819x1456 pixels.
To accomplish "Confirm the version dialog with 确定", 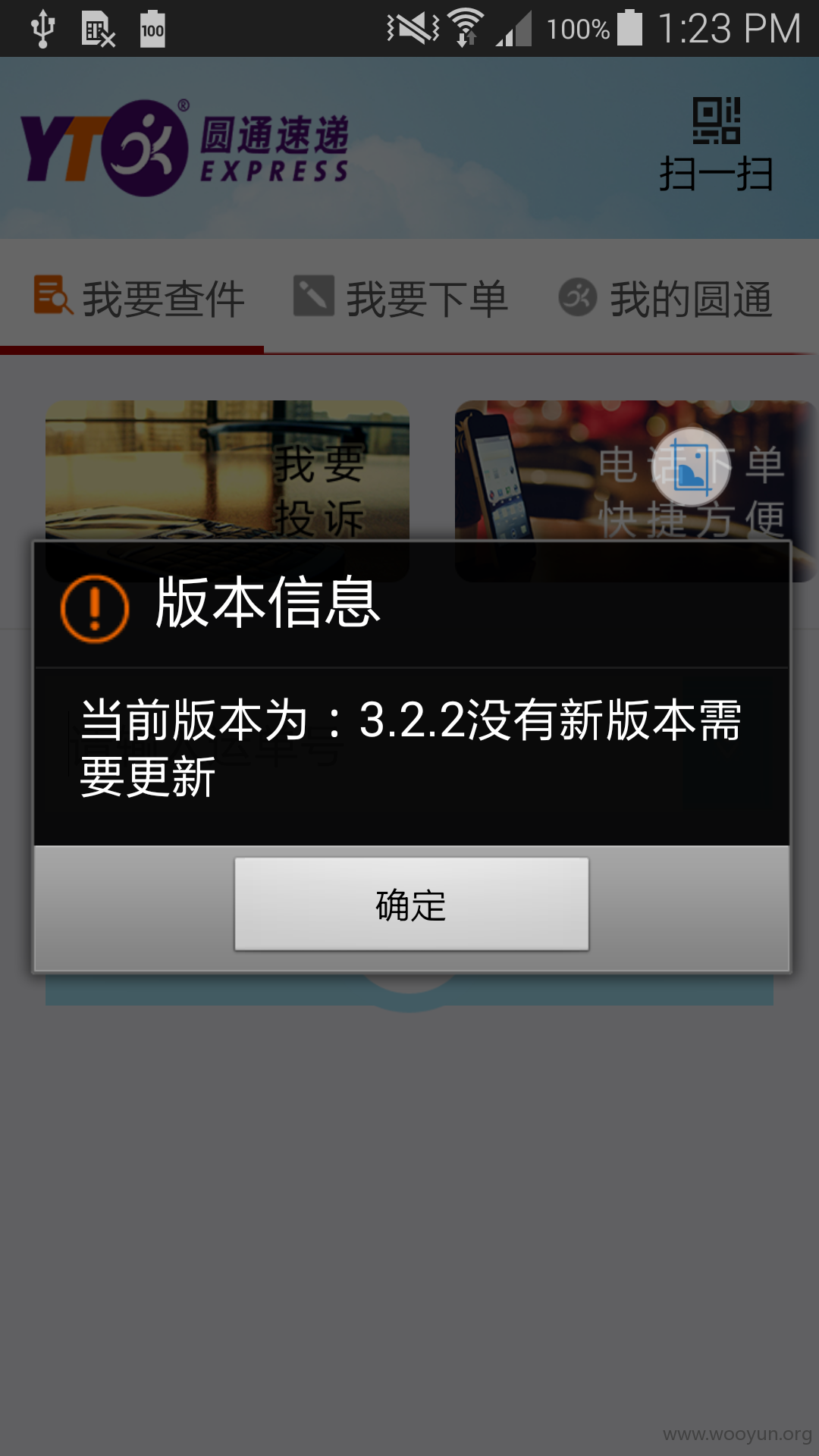I will tap(411, 904).
